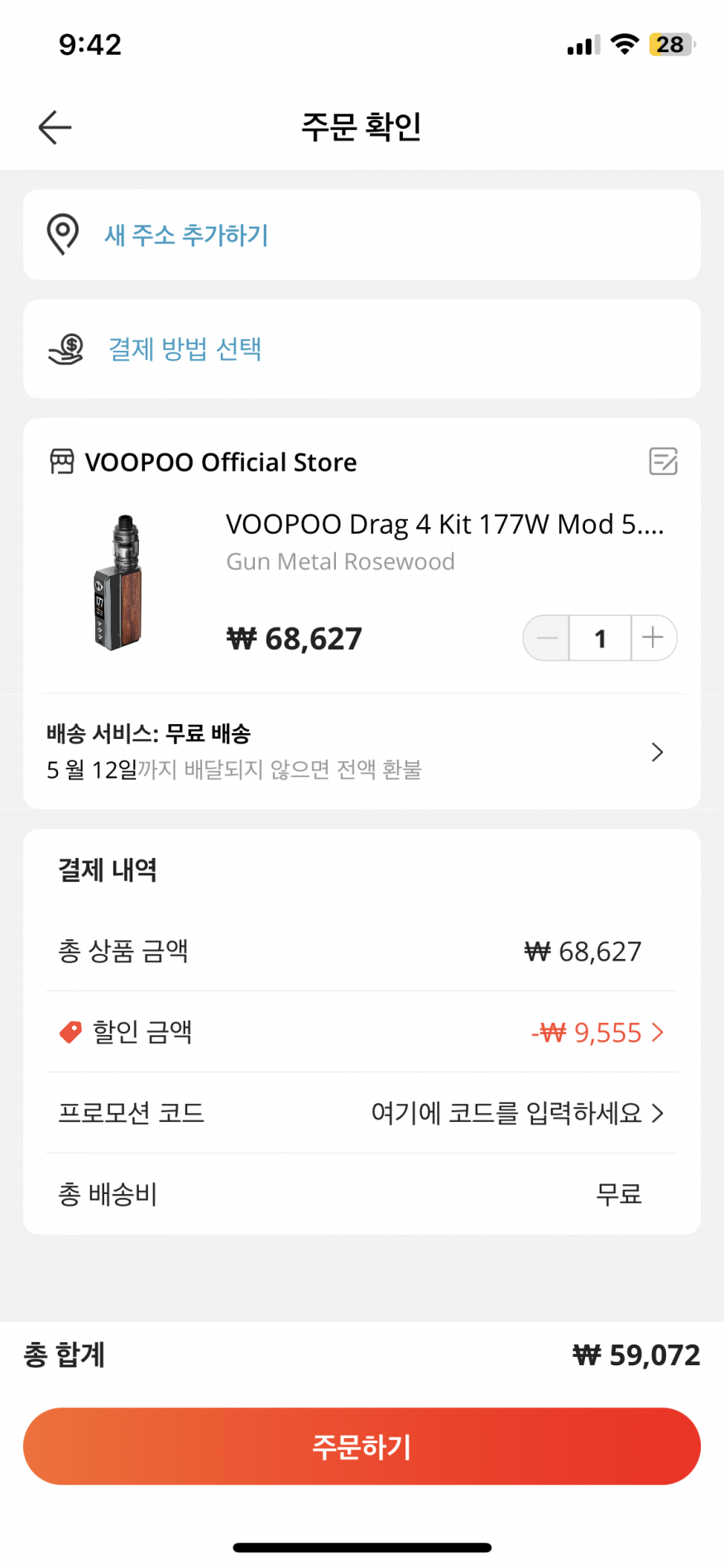Tap the note icon beside the store name
The image size is (724, 1568).
tap(663, 461)
